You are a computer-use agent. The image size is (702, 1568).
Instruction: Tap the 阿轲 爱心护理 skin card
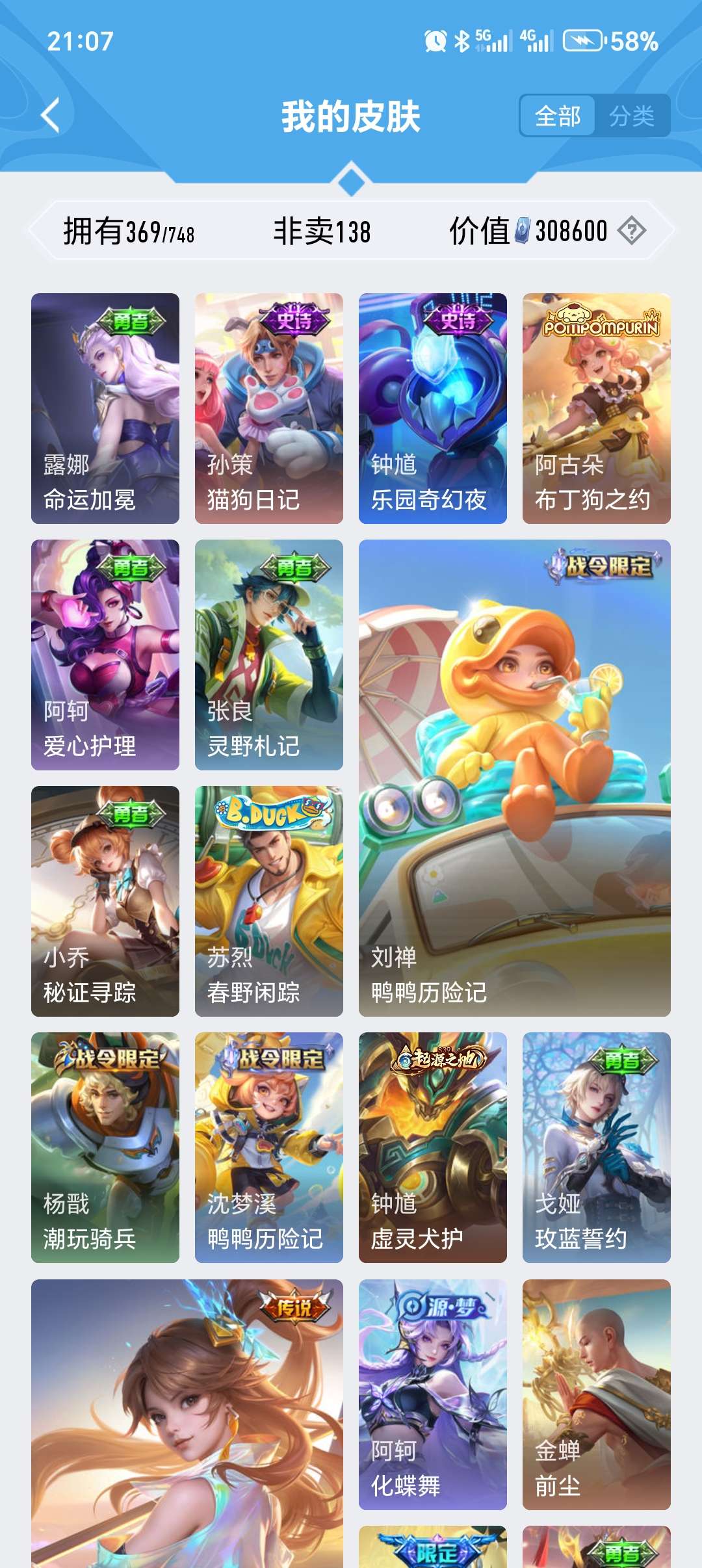(105, 655)
